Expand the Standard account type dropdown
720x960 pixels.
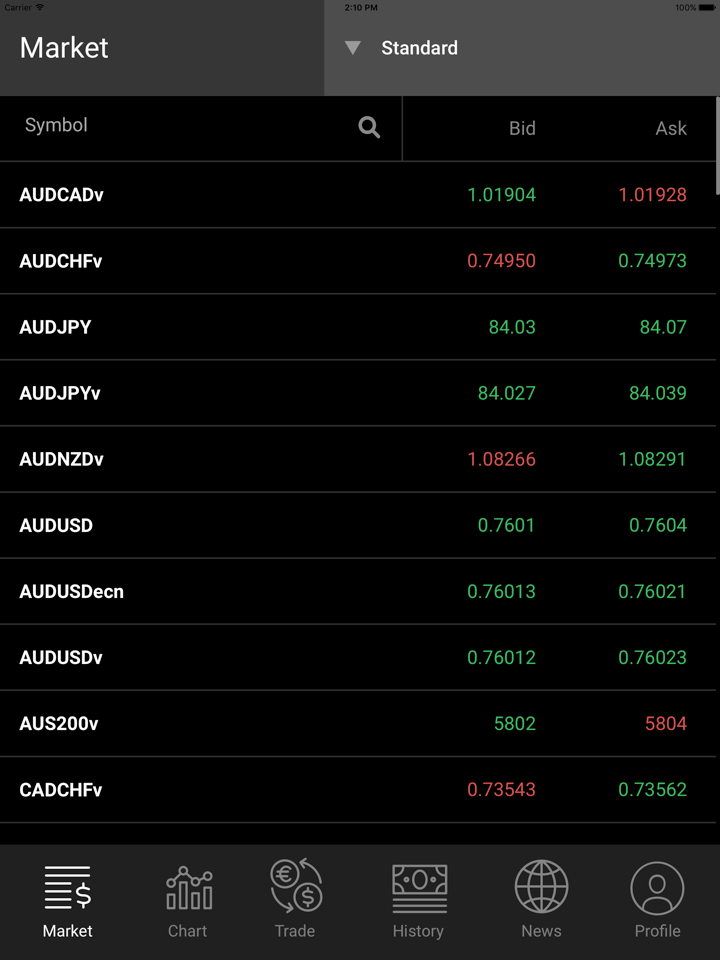point(402,48)
